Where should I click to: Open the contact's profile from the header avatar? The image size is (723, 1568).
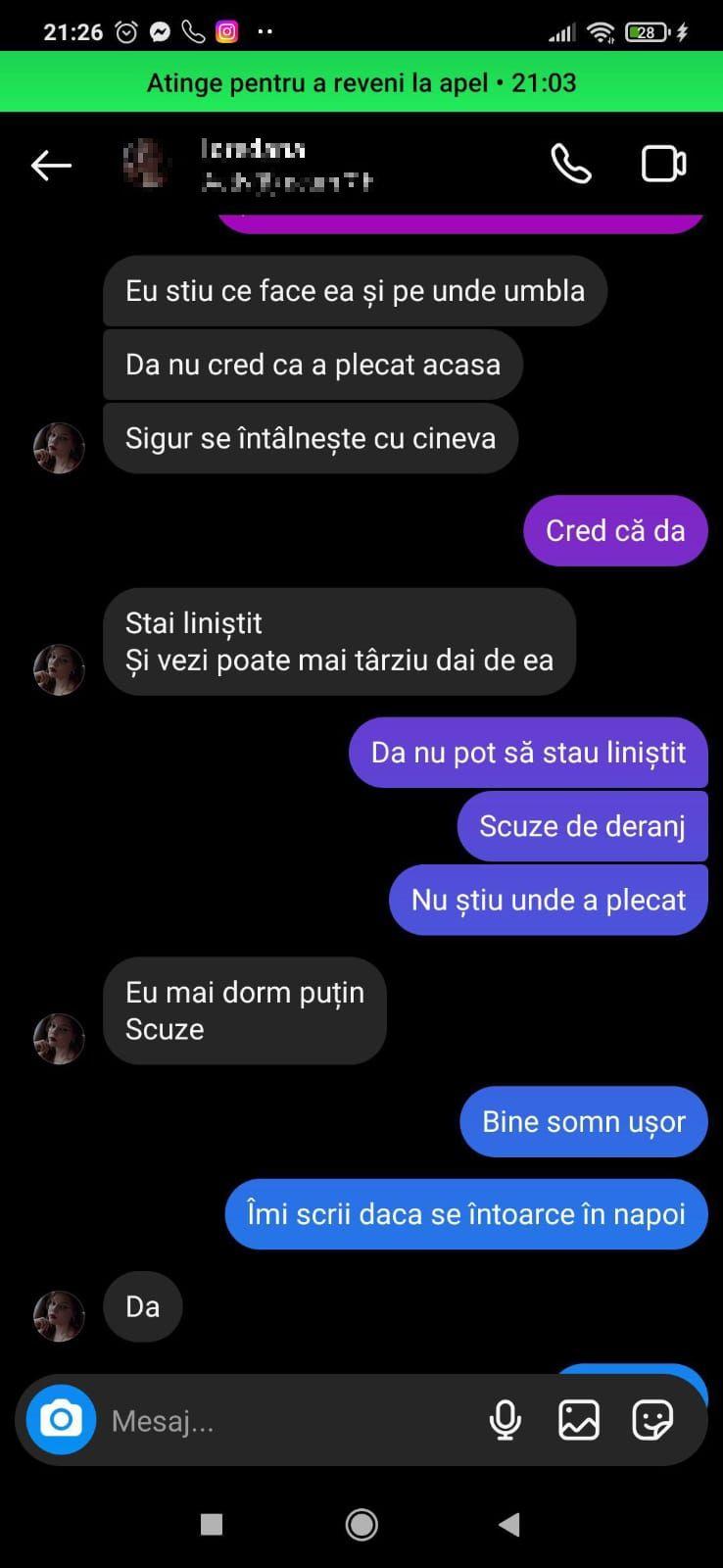(x=145, y=165)
